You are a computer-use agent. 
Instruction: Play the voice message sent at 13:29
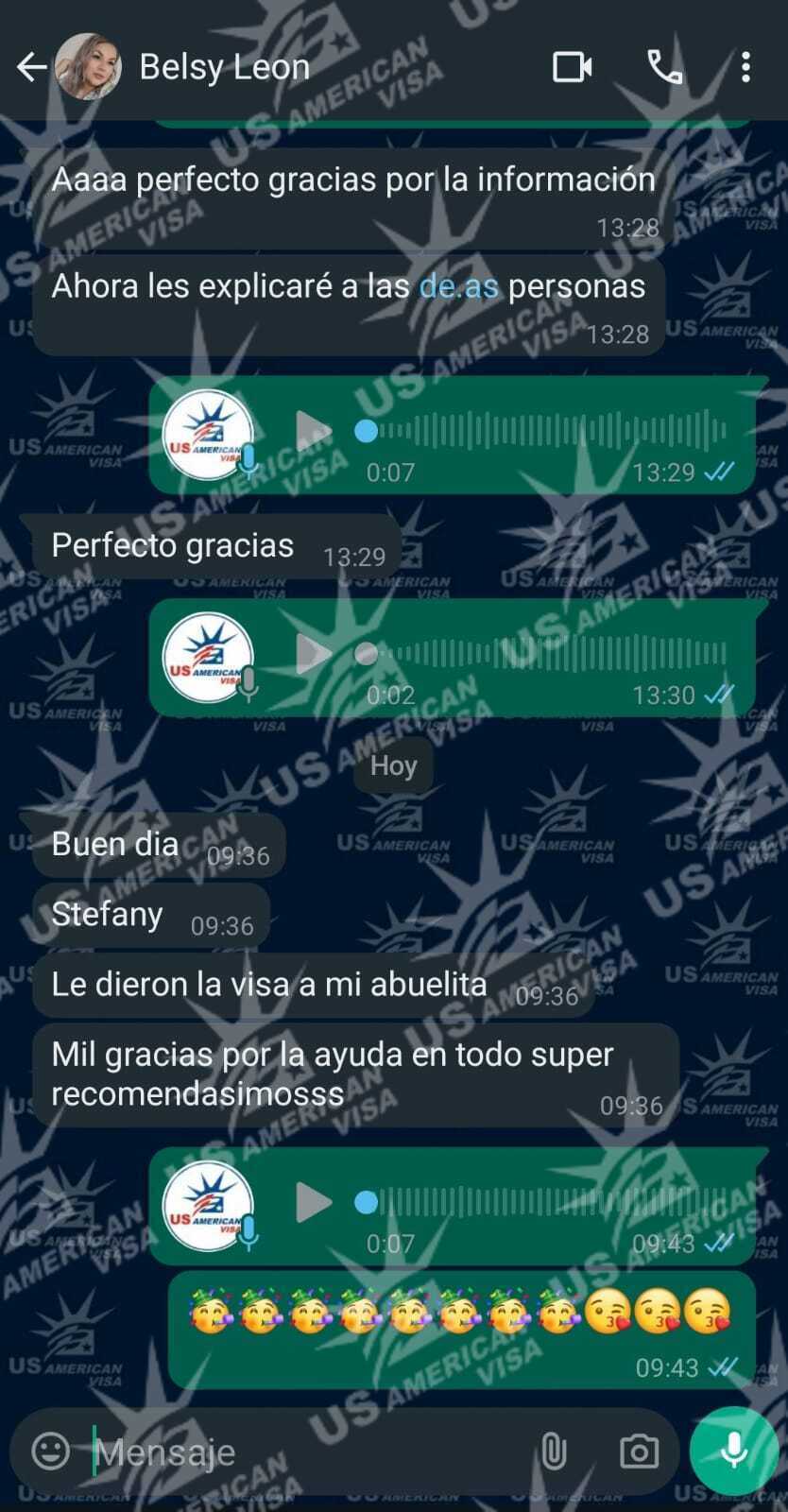point(313,432)
